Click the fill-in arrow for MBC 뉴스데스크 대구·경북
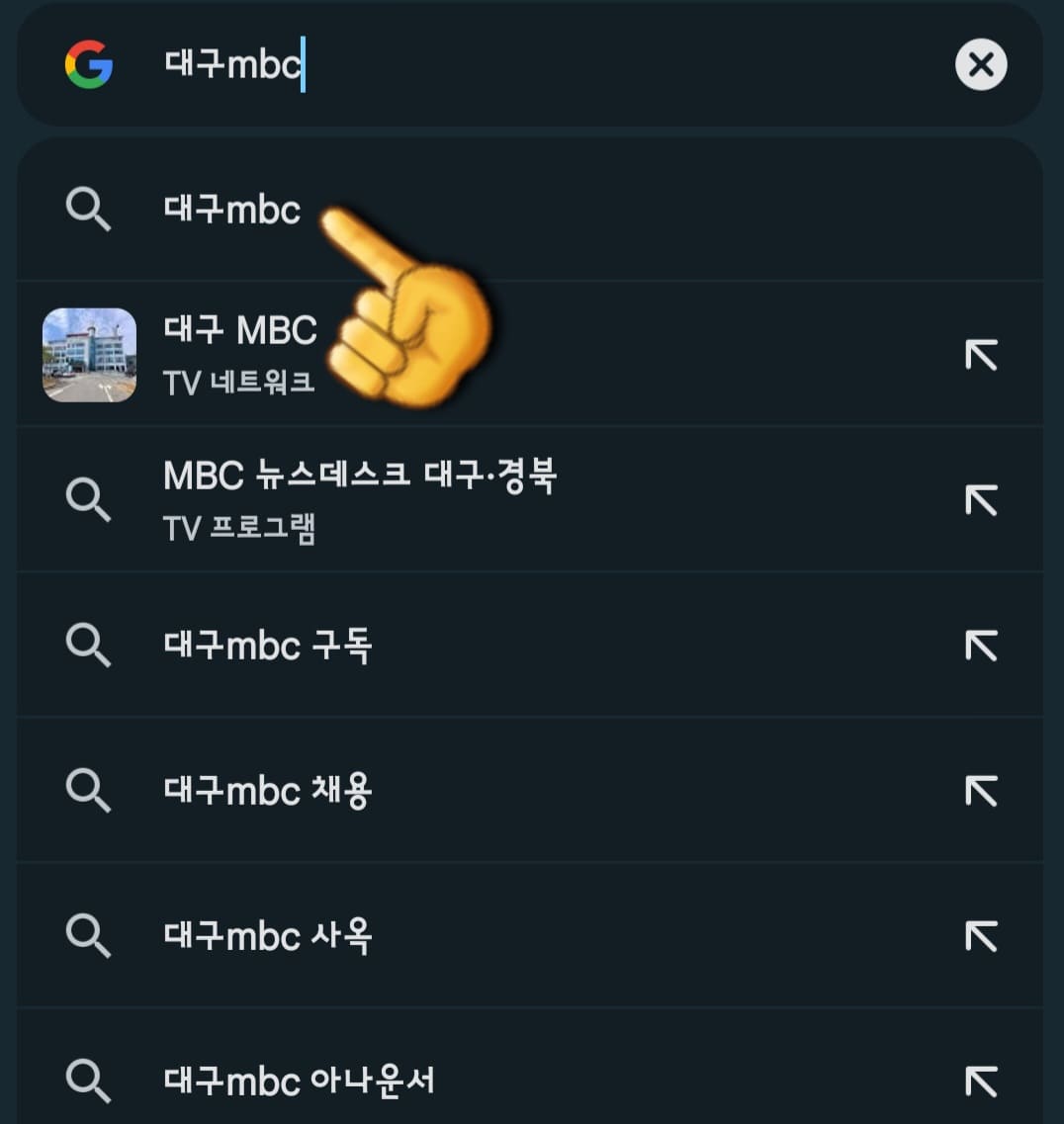 click(980, 499)
